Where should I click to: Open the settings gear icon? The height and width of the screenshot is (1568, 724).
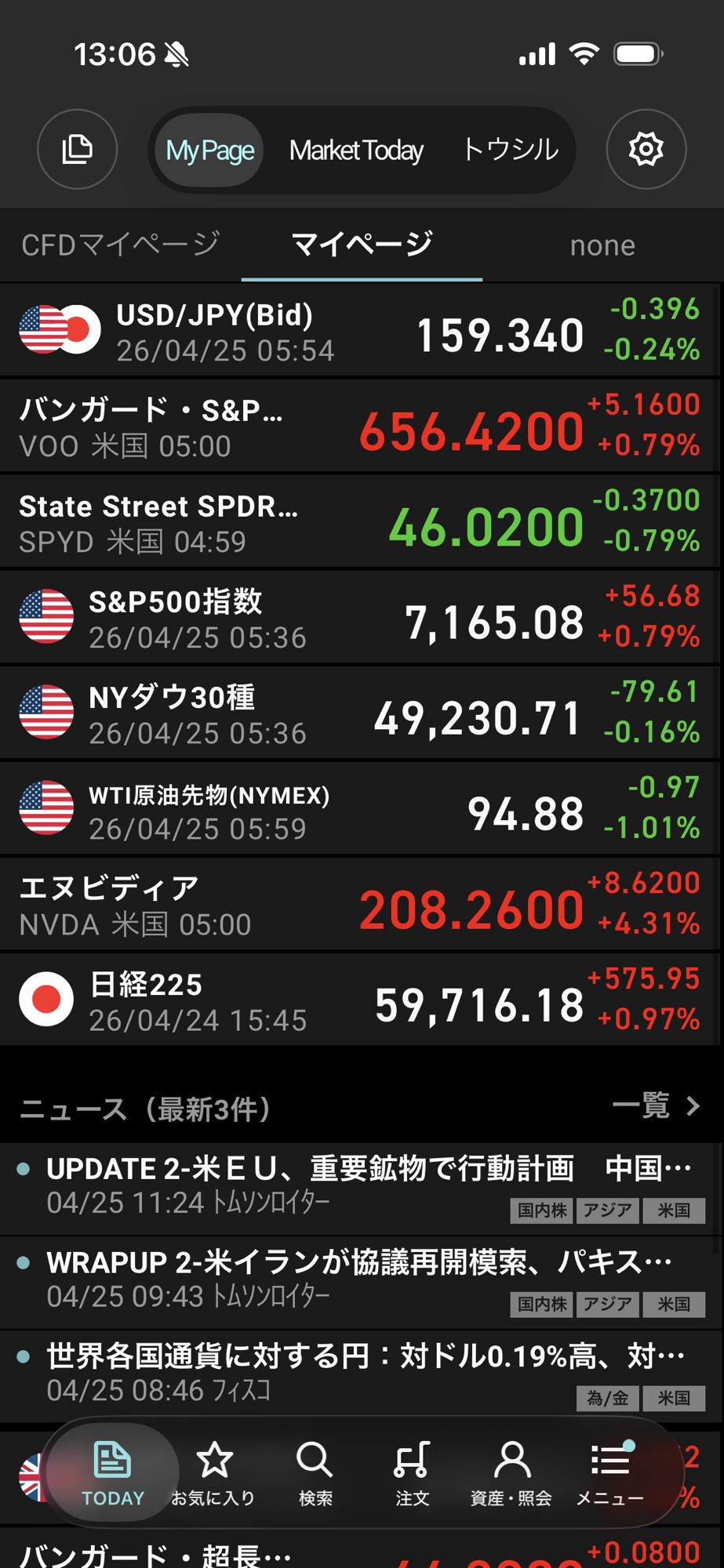[646, 149]
